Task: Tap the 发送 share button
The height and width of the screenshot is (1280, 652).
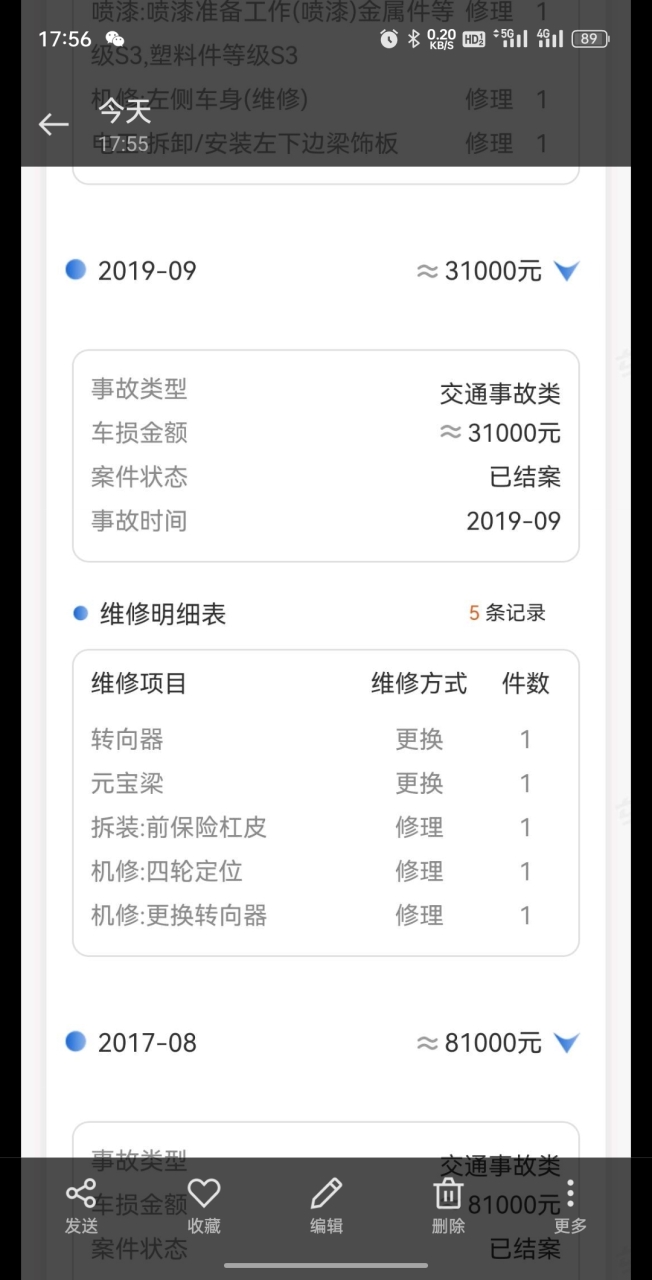Action: [81, 1206]
